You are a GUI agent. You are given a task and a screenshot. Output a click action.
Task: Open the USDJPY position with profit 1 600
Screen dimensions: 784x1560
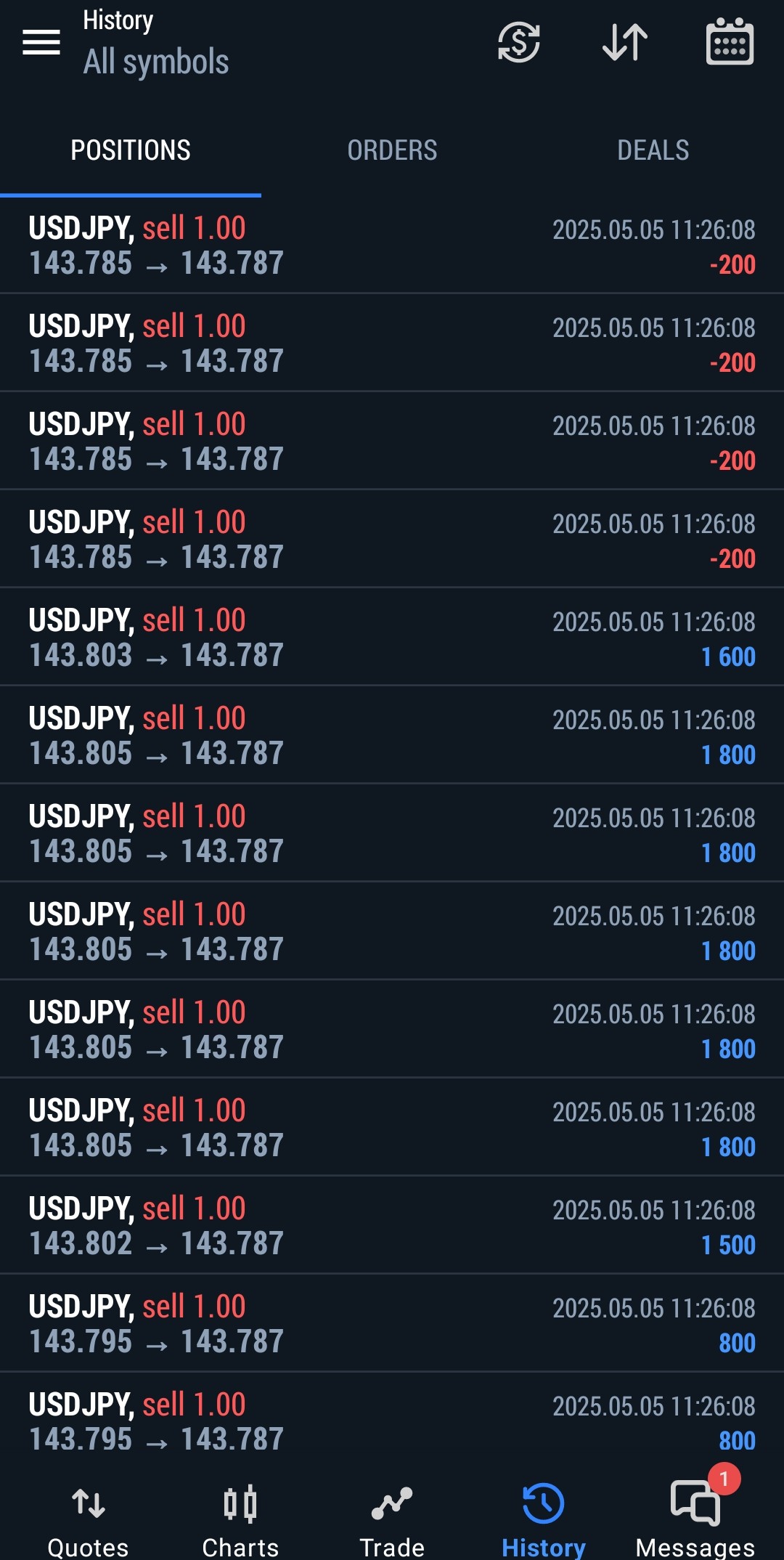(x=392, y=637)
